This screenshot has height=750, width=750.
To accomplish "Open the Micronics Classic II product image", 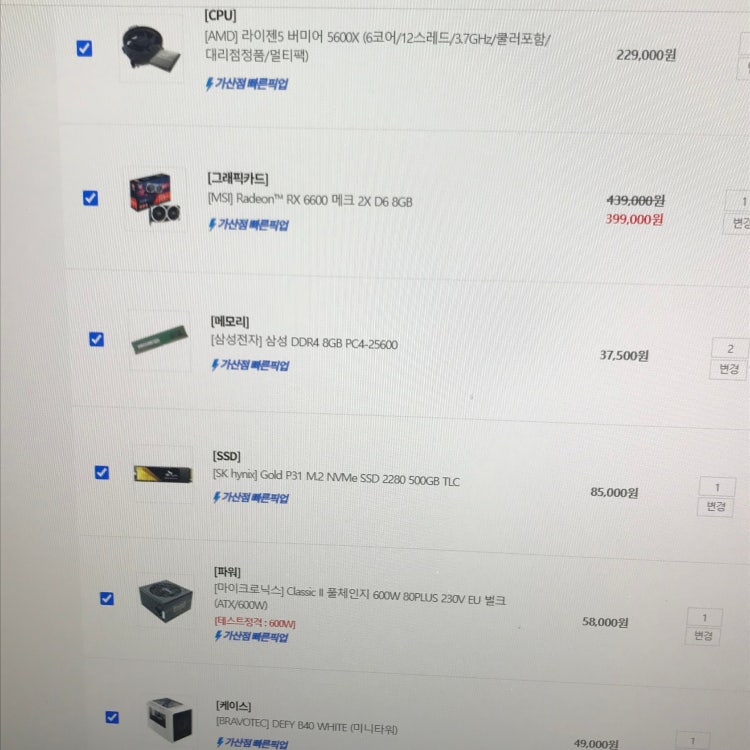I will 165,599.
